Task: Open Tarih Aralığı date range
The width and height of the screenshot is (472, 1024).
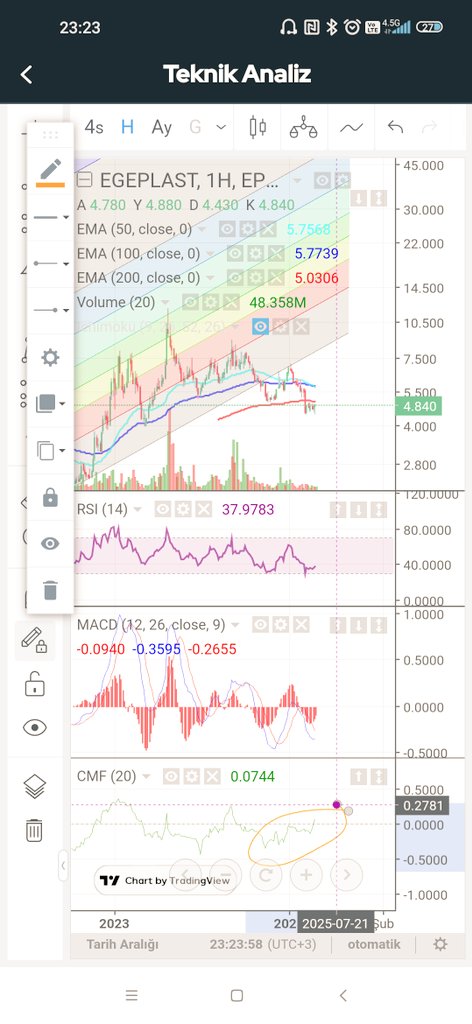Action: [122, 944]
